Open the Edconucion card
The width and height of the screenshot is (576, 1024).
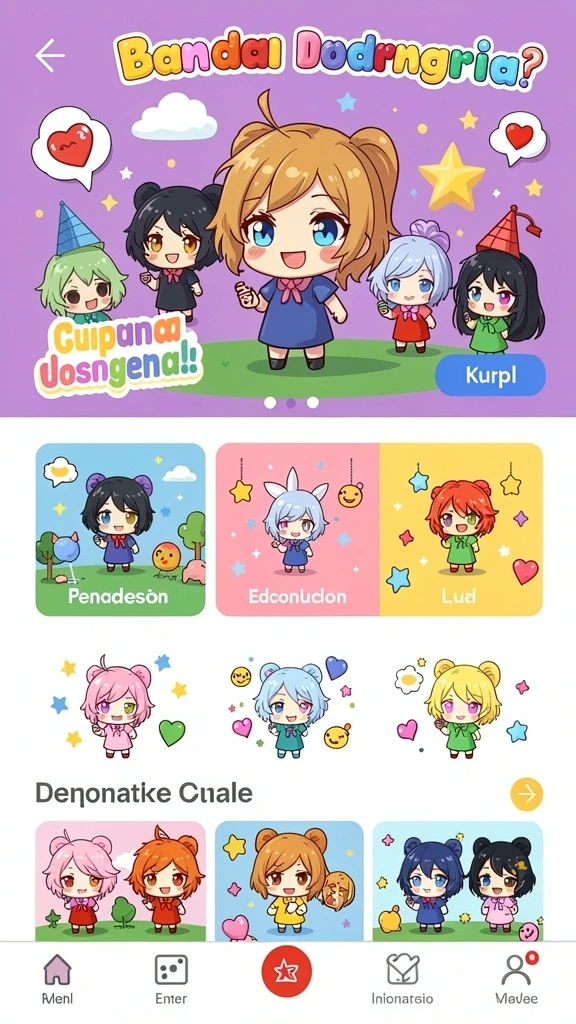(298, 530)
